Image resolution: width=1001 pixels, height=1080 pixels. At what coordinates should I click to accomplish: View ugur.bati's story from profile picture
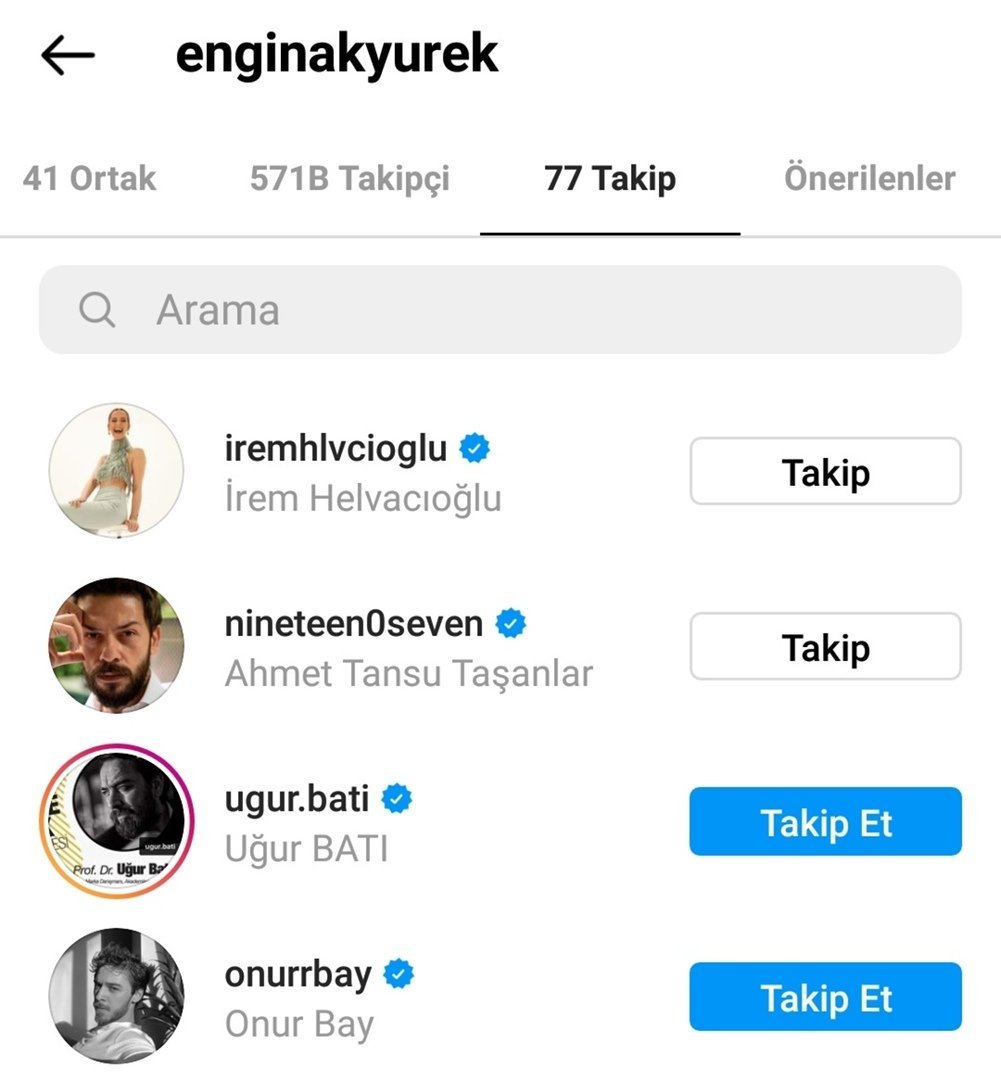click(x=116, y=822)
